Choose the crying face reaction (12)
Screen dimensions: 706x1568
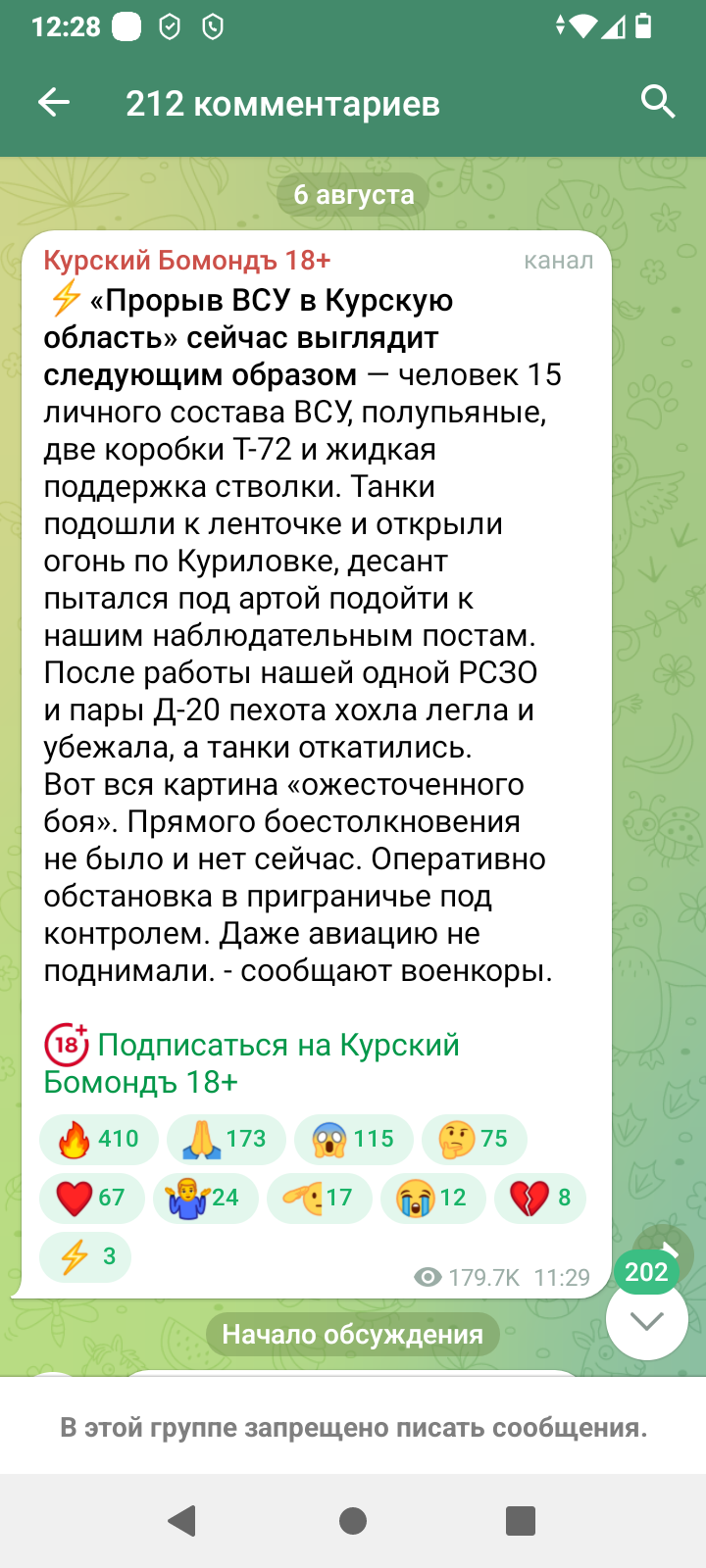pyautogui.click(x=432, y=1198)
